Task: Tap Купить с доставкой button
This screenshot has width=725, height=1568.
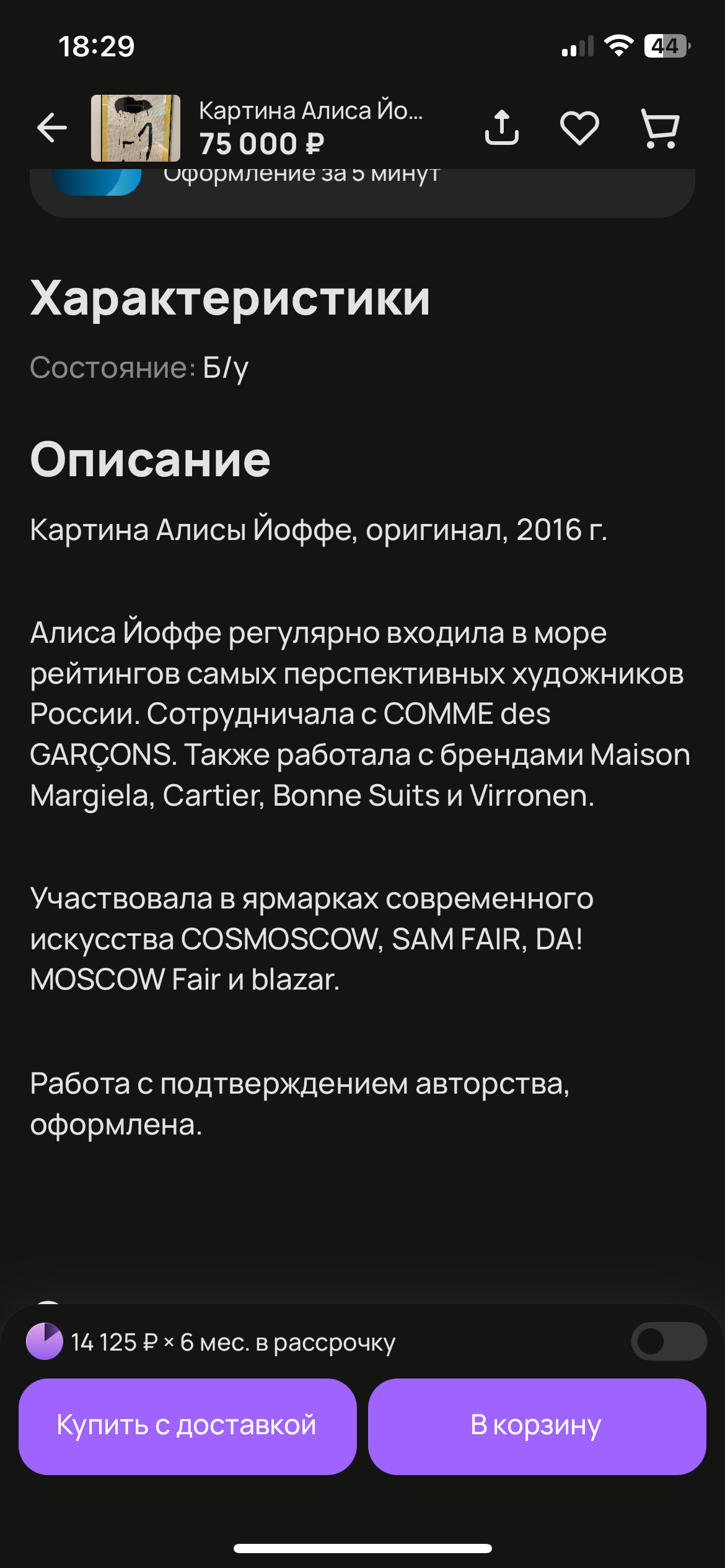Action: pyautogui.click(x=188, y=1426)
